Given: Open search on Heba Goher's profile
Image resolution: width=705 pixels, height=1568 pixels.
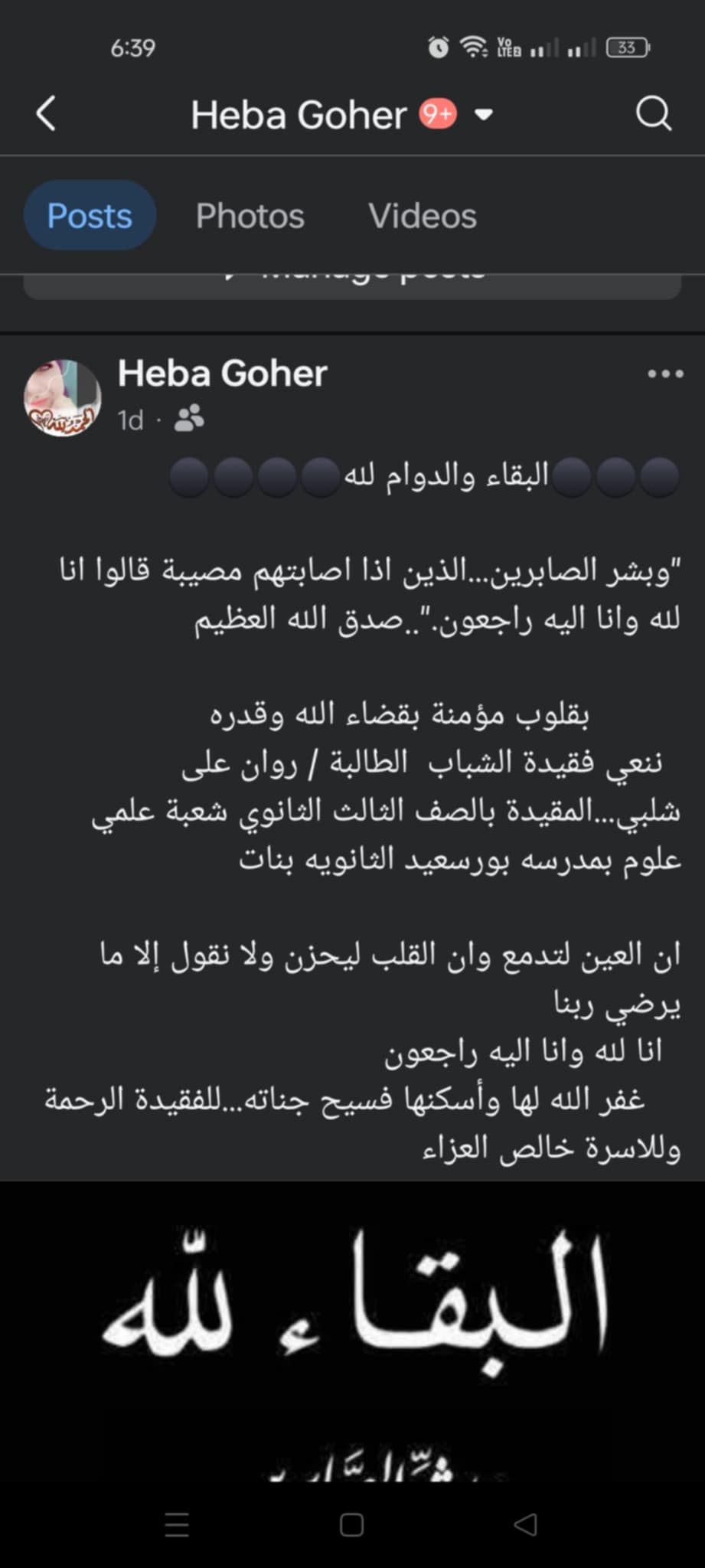Looking at the screenshot, I should [x=653, y=114].
